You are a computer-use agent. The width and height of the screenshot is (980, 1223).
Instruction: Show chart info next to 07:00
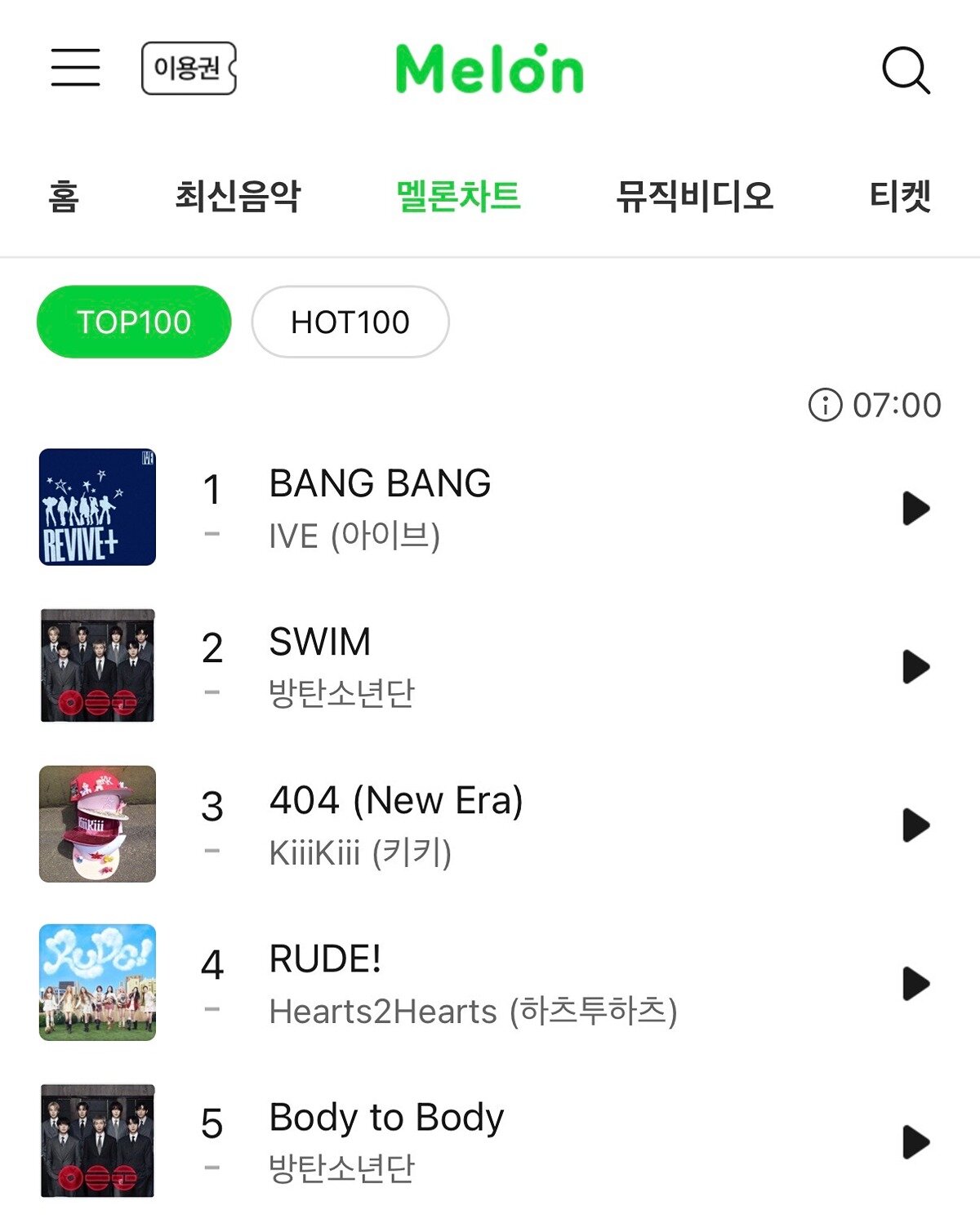coord(824,405)
